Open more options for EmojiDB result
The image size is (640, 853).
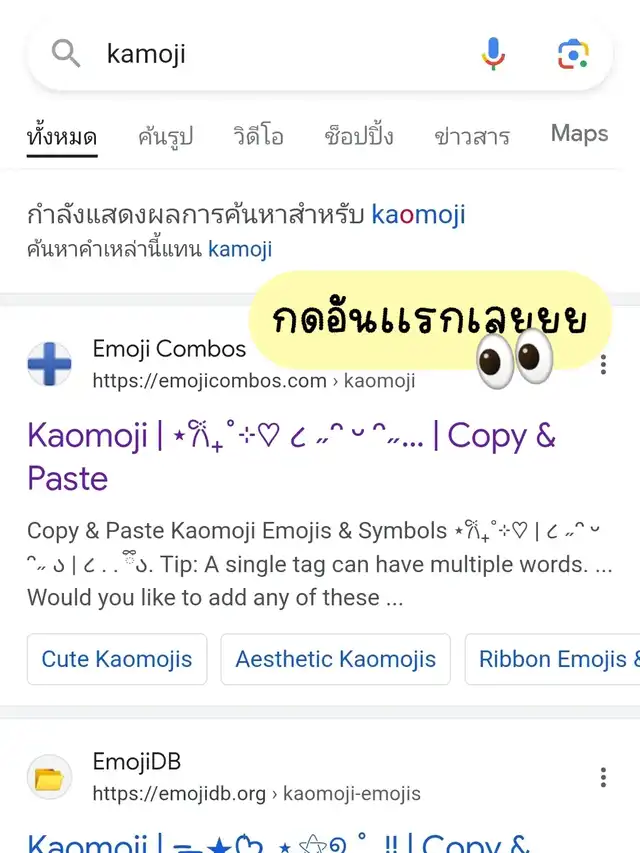tap(603, 777)
